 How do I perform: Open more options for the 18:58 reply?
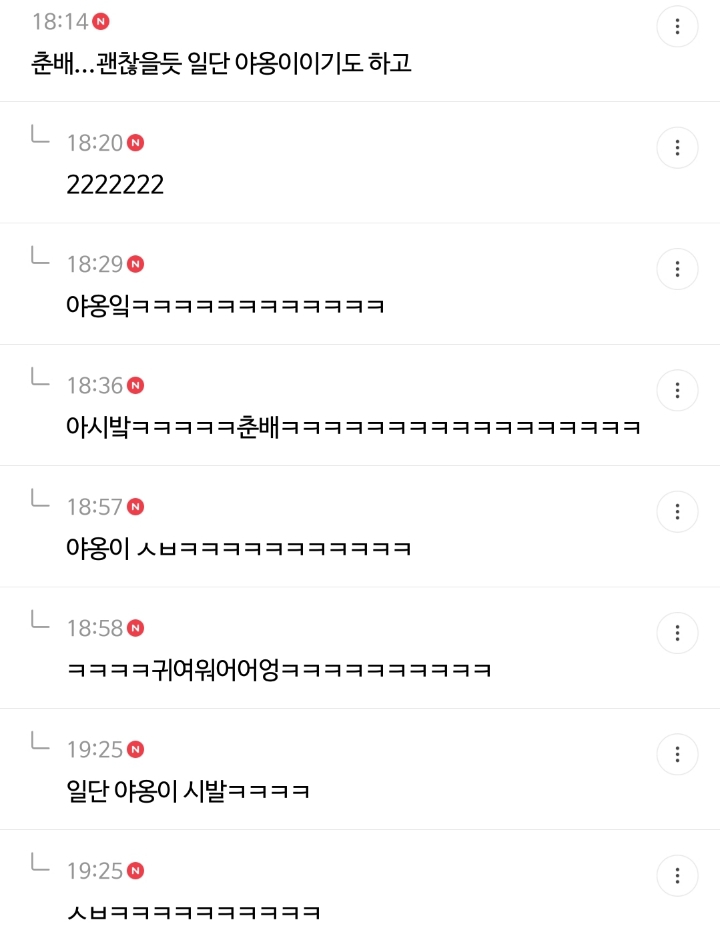point(677,633)
